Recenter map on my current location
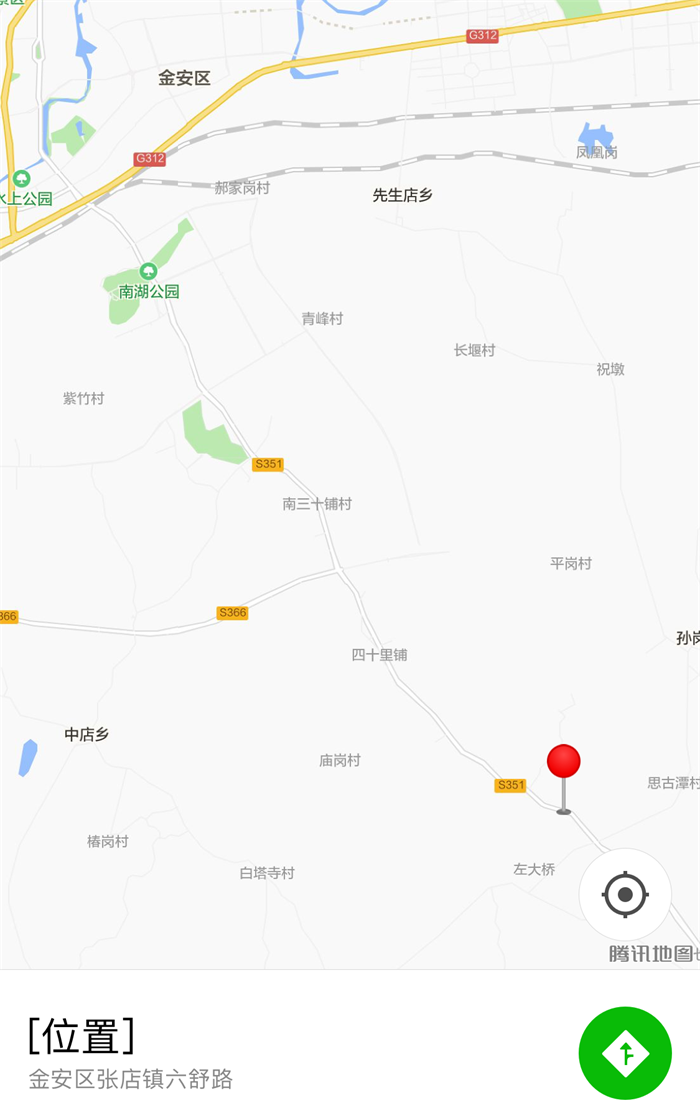The width and height of the screenshot is (700, 1103). [x=625, y=894]
